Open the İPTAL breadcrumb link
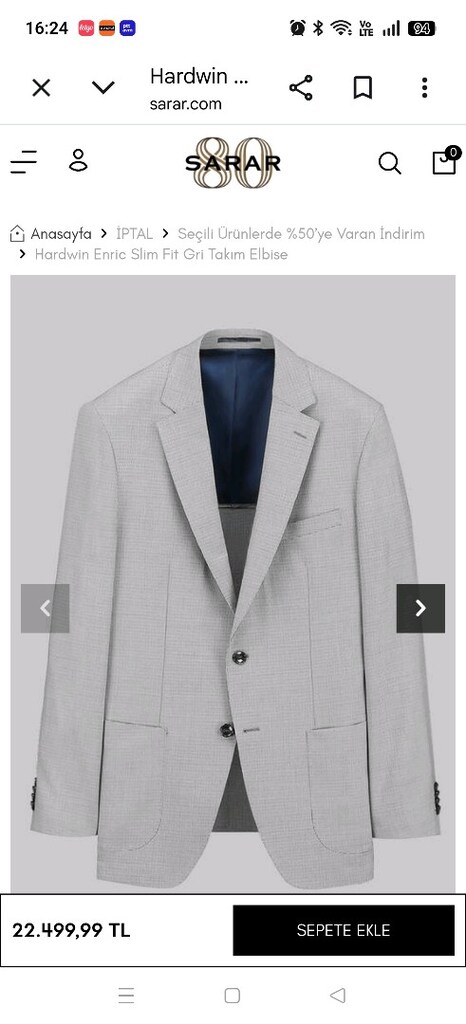This screenshot has width=466, height=1024. click(134, 233)
